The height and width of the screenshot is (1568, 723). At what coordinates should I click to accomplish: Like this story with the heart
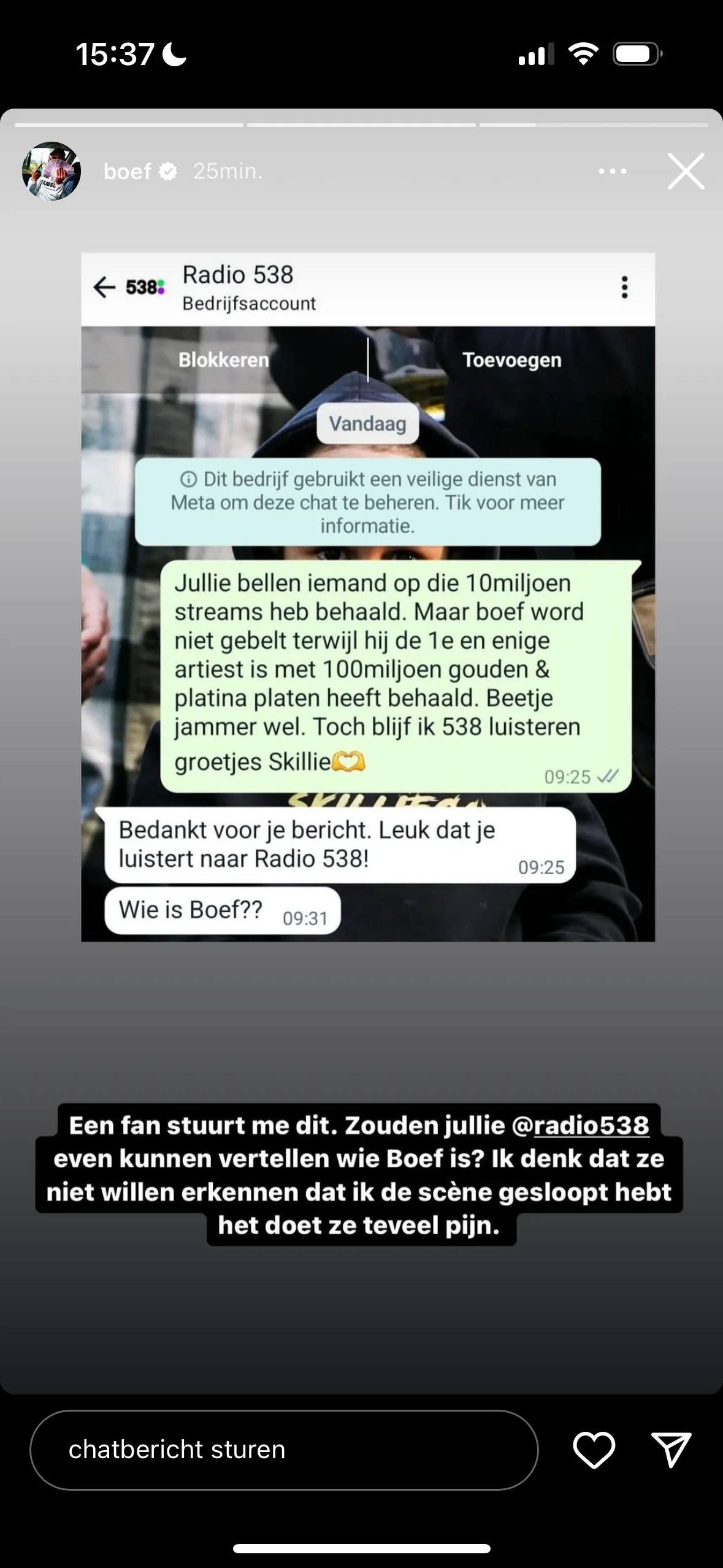click(x=594, y=1450)
